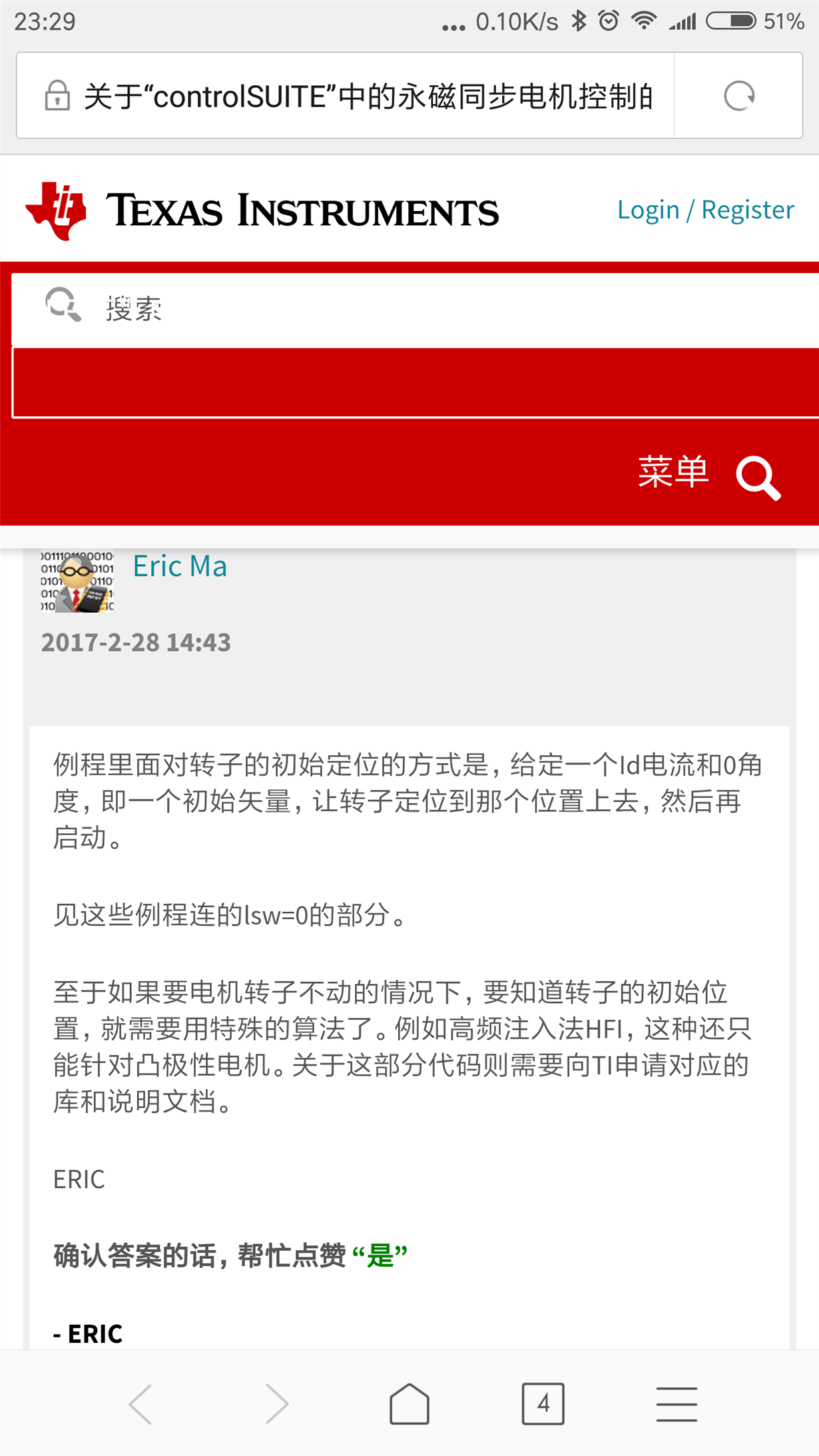Go to browser home page
The width and height of the screenshot is (819, 1456).
pos(409,1403)
